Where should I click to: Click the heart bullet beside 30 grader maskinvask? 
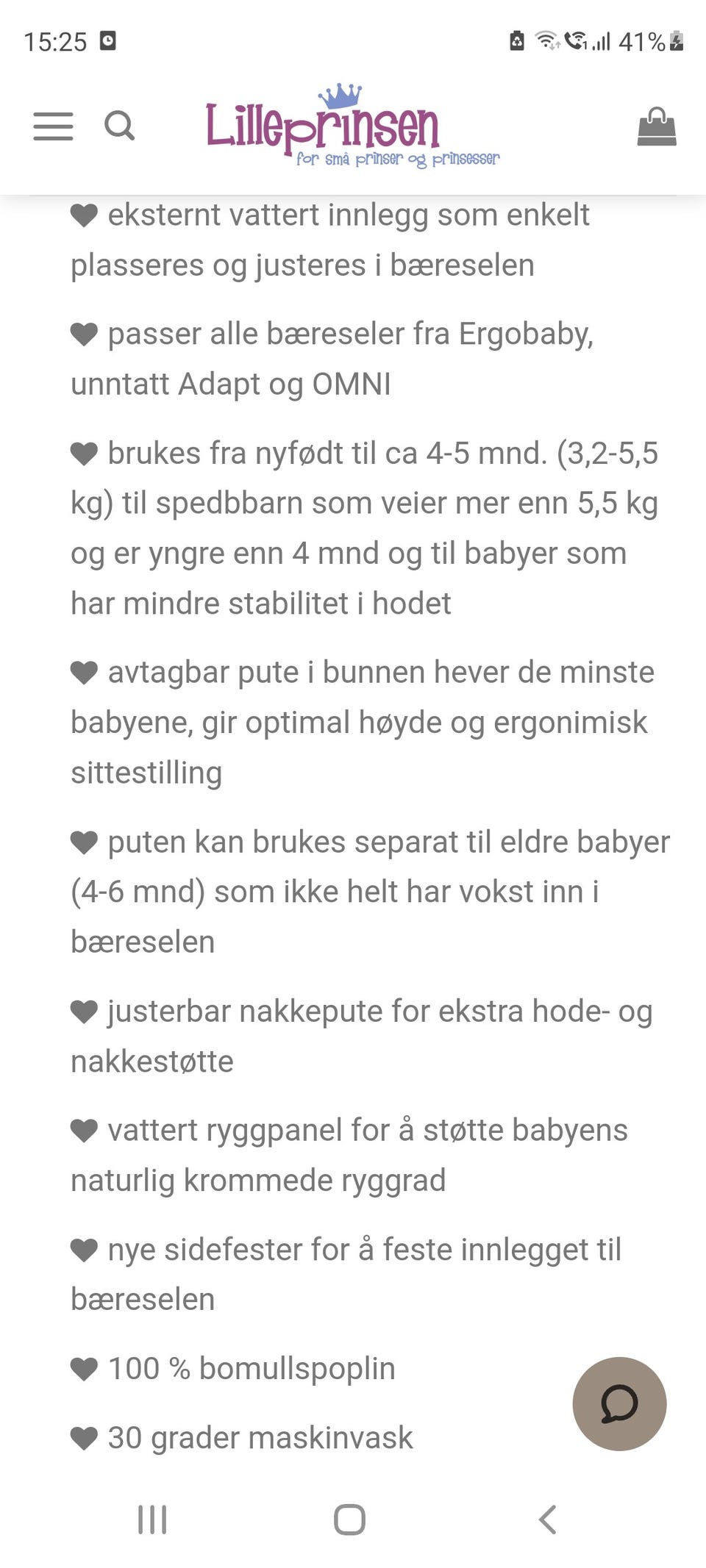tap(84, 1437)
